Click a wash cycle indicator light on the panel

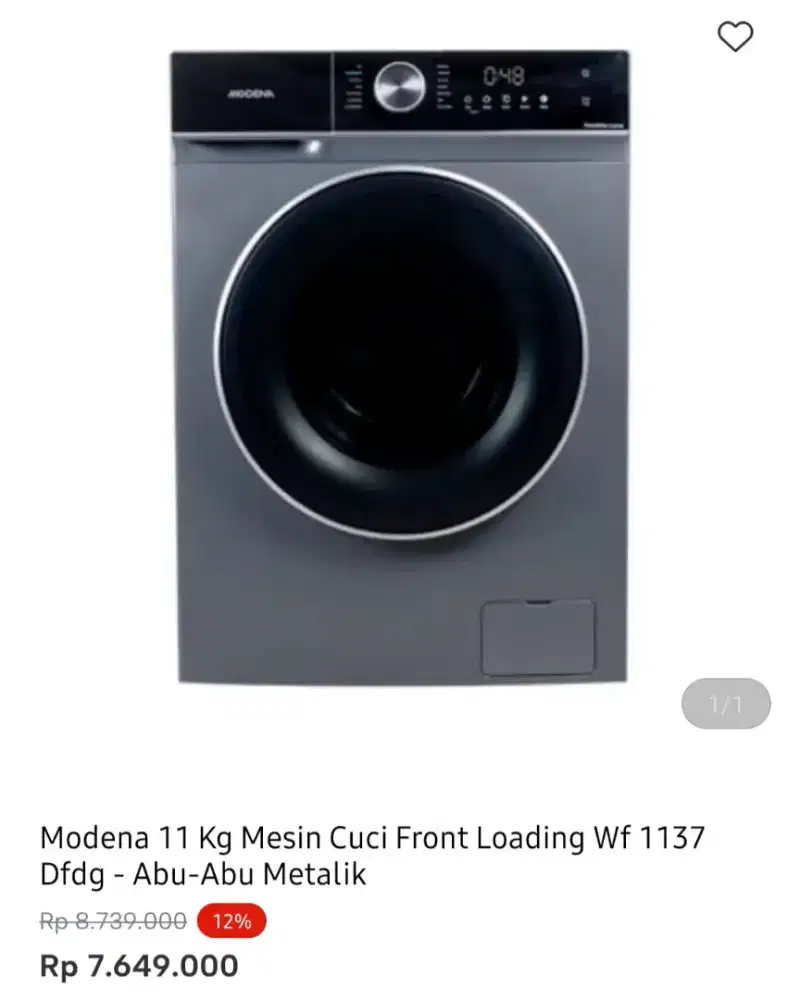(352, 74)
